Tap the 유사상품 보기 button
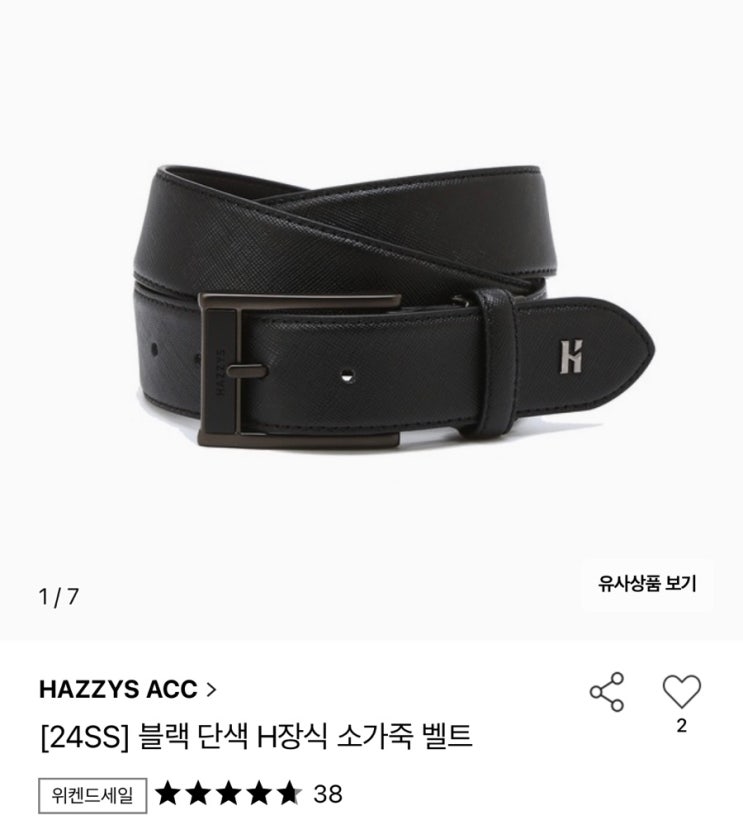 647,584
